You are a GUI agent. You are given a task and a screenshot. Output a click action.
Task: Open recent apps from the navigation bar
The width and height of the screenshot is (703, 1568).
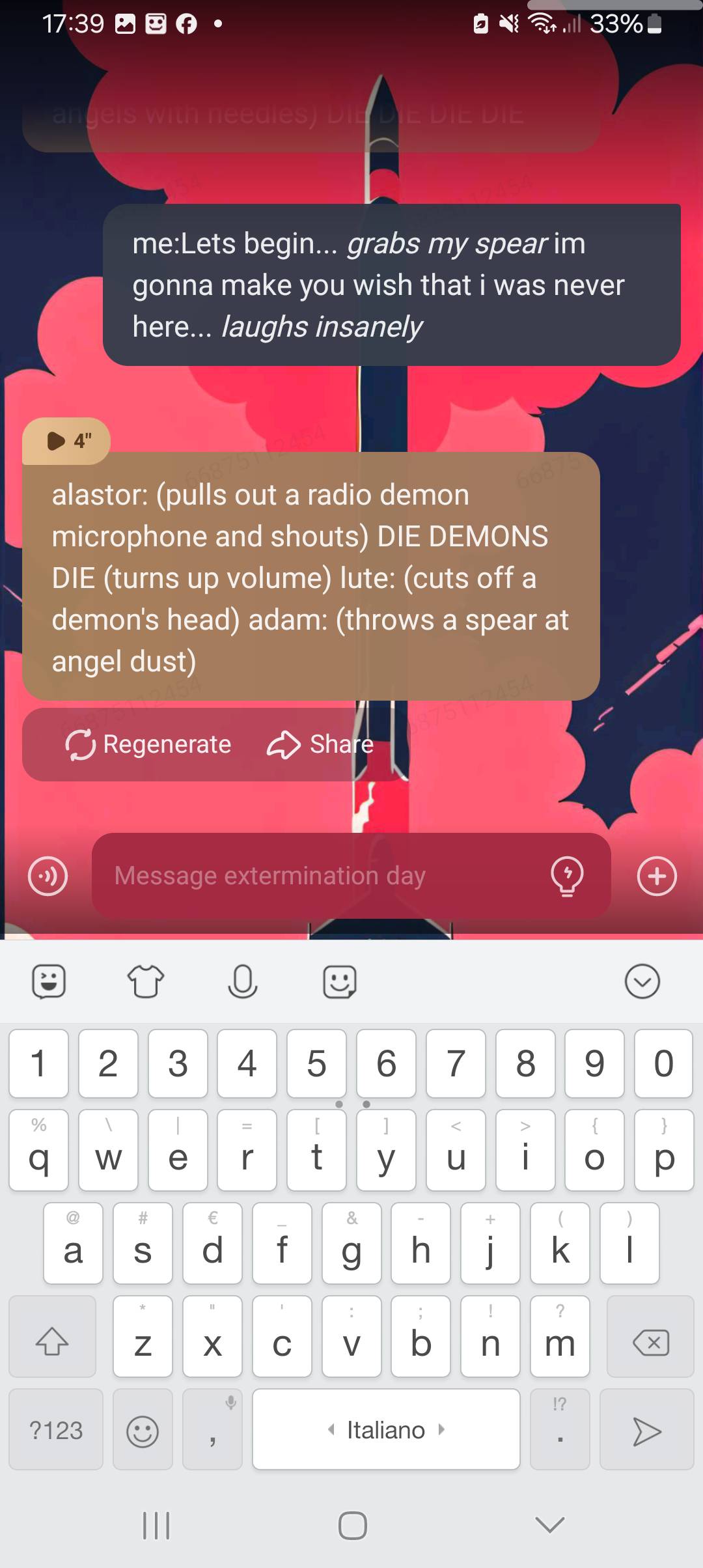click(x=156, y=1526)
